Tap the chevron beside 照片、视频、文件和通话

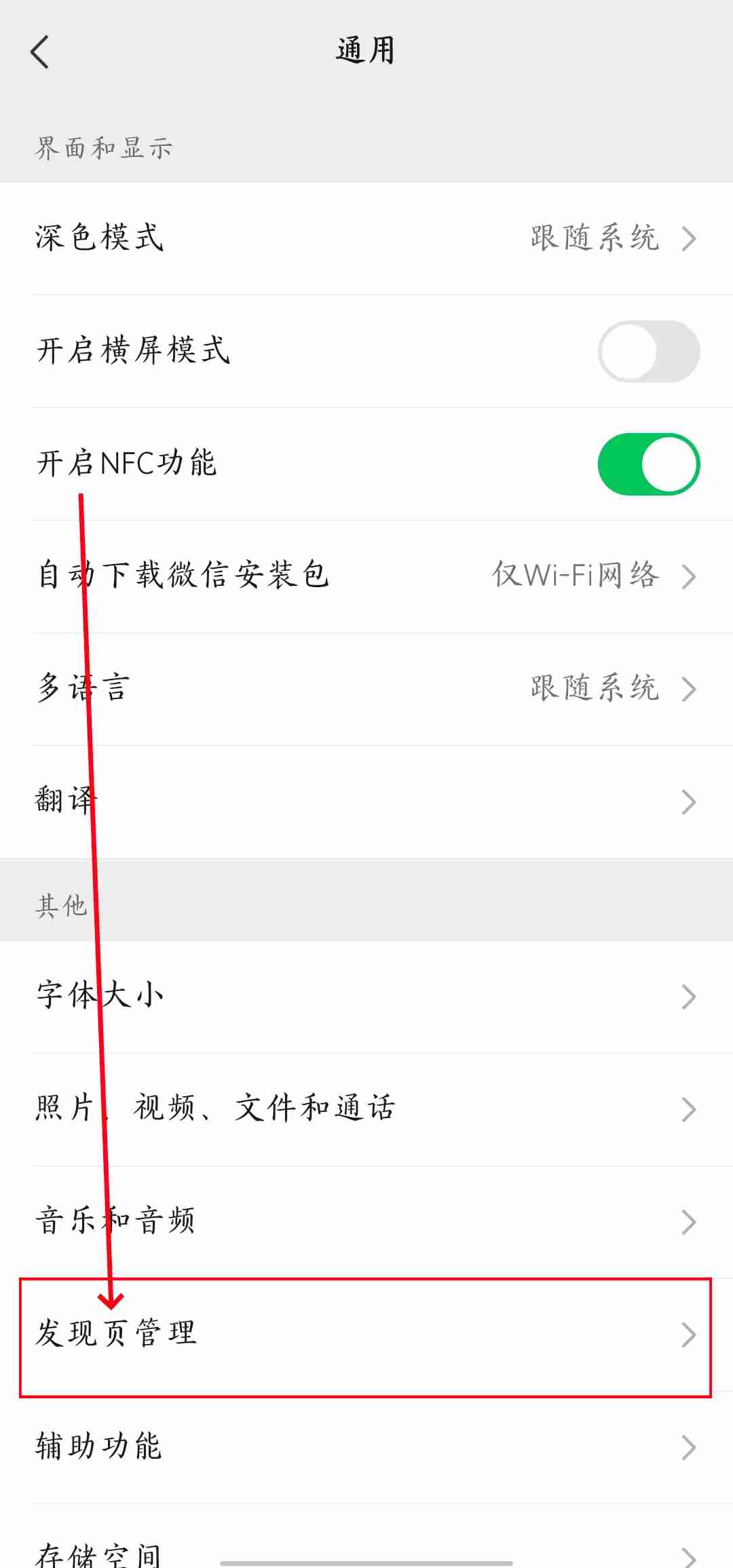(x=690, y=1108)
